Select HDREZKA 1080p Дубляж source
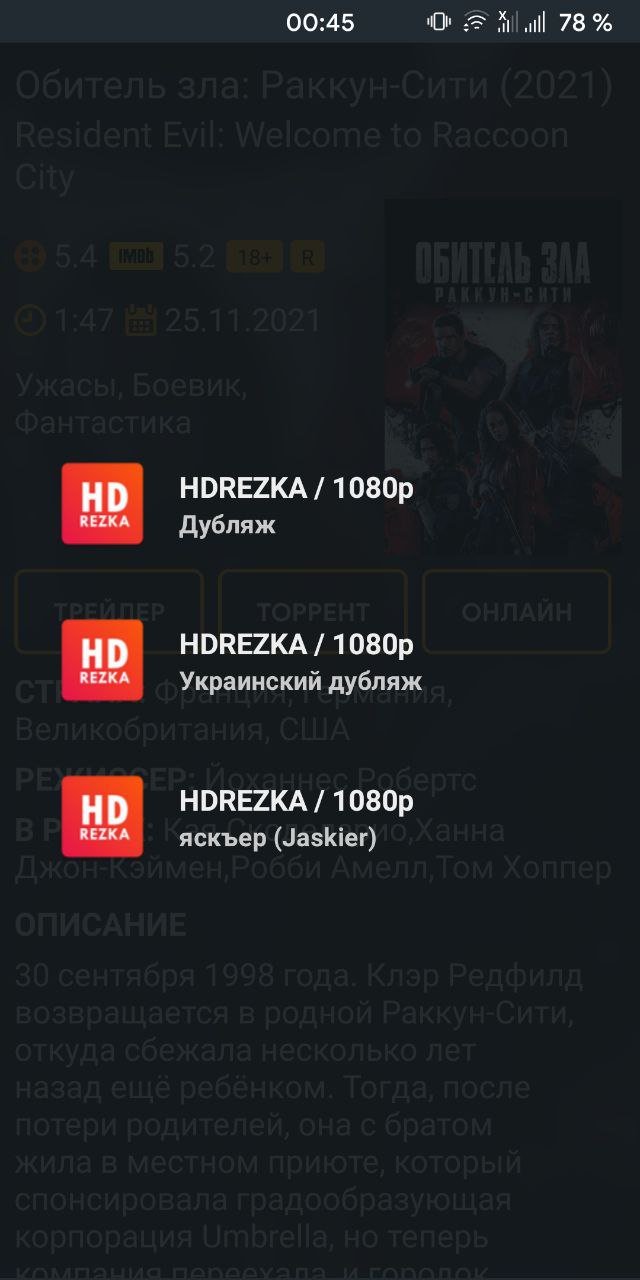The image size is (640, 1280). 320,504
